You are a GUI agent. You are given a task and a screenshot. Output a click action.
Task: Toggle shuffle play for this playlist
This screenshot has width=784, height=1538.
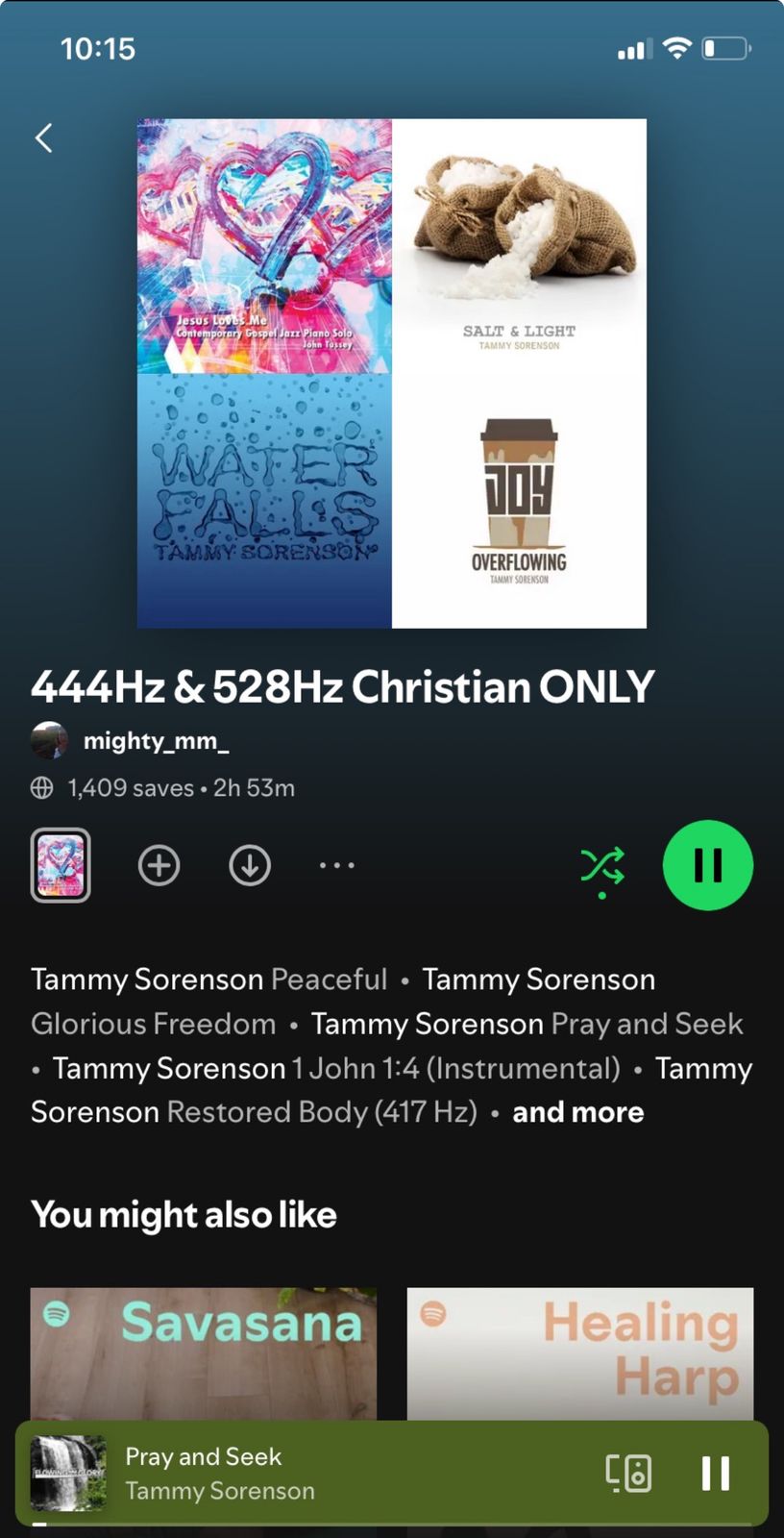click(602, 867)
